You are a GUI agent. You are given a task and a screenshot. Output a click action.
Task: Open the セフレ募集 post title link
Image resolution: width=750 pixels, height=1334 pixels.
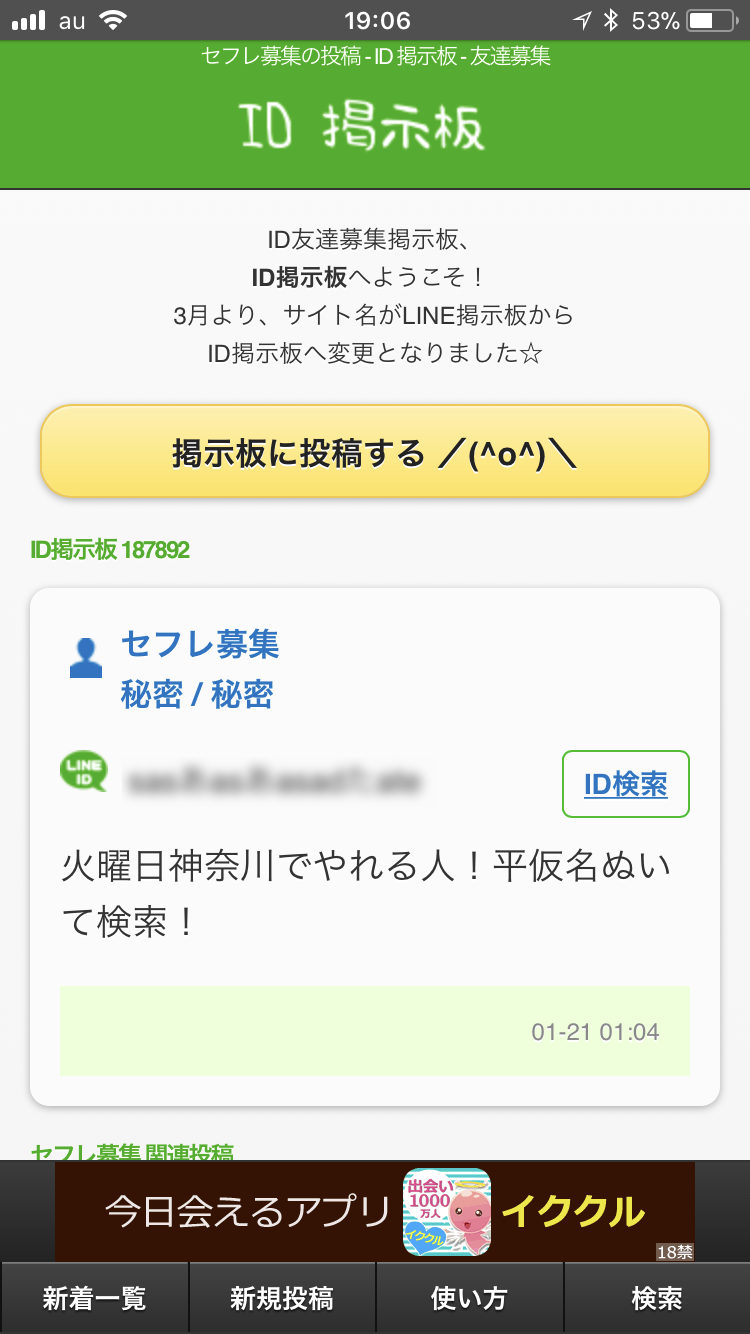click(x=200, y=645)
